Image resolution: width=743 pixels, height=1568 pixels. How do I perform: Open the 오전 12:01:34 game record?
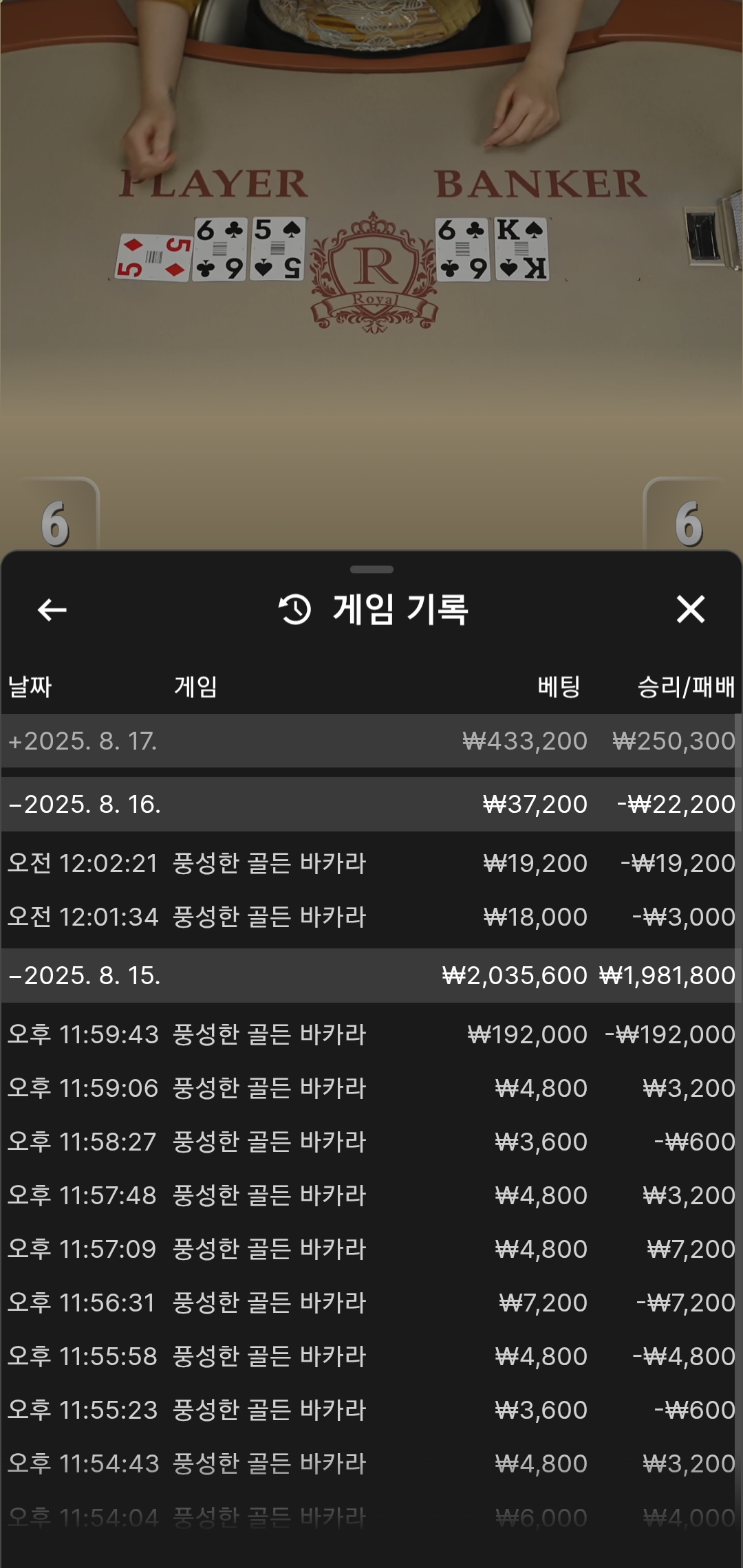coord(371,917)
